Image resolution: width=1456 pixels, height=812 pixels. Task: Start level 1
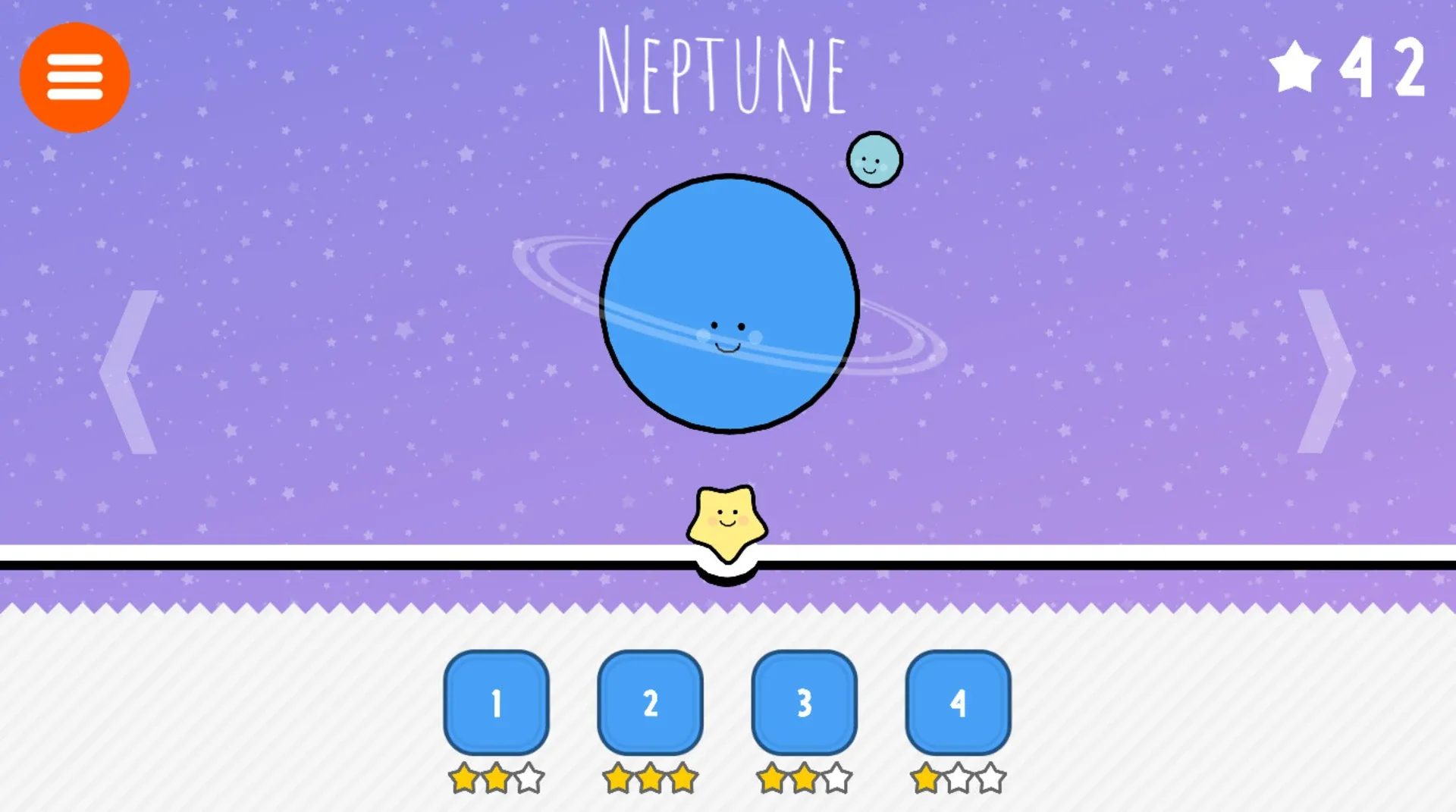(x=496, y=702)
